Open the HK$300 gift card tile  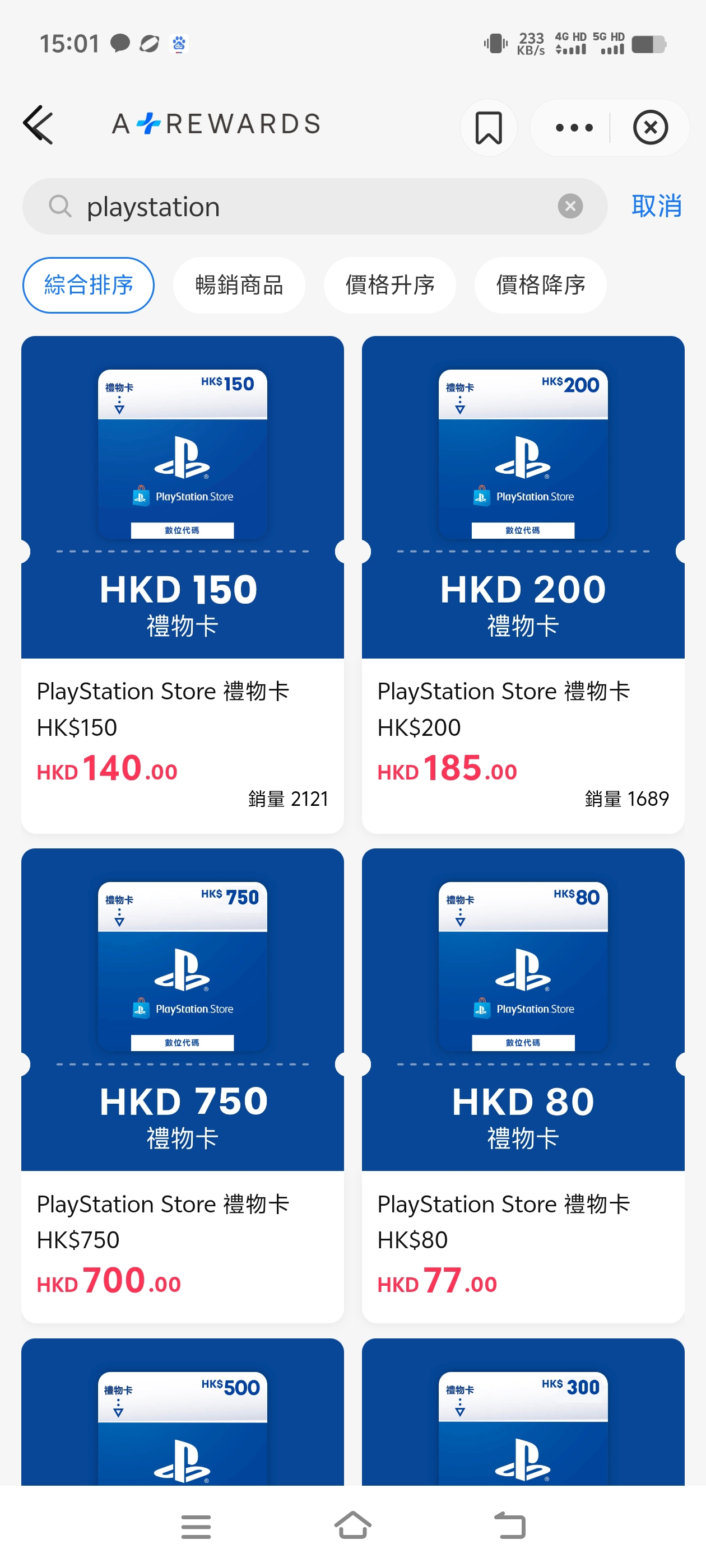(523, 1412)
